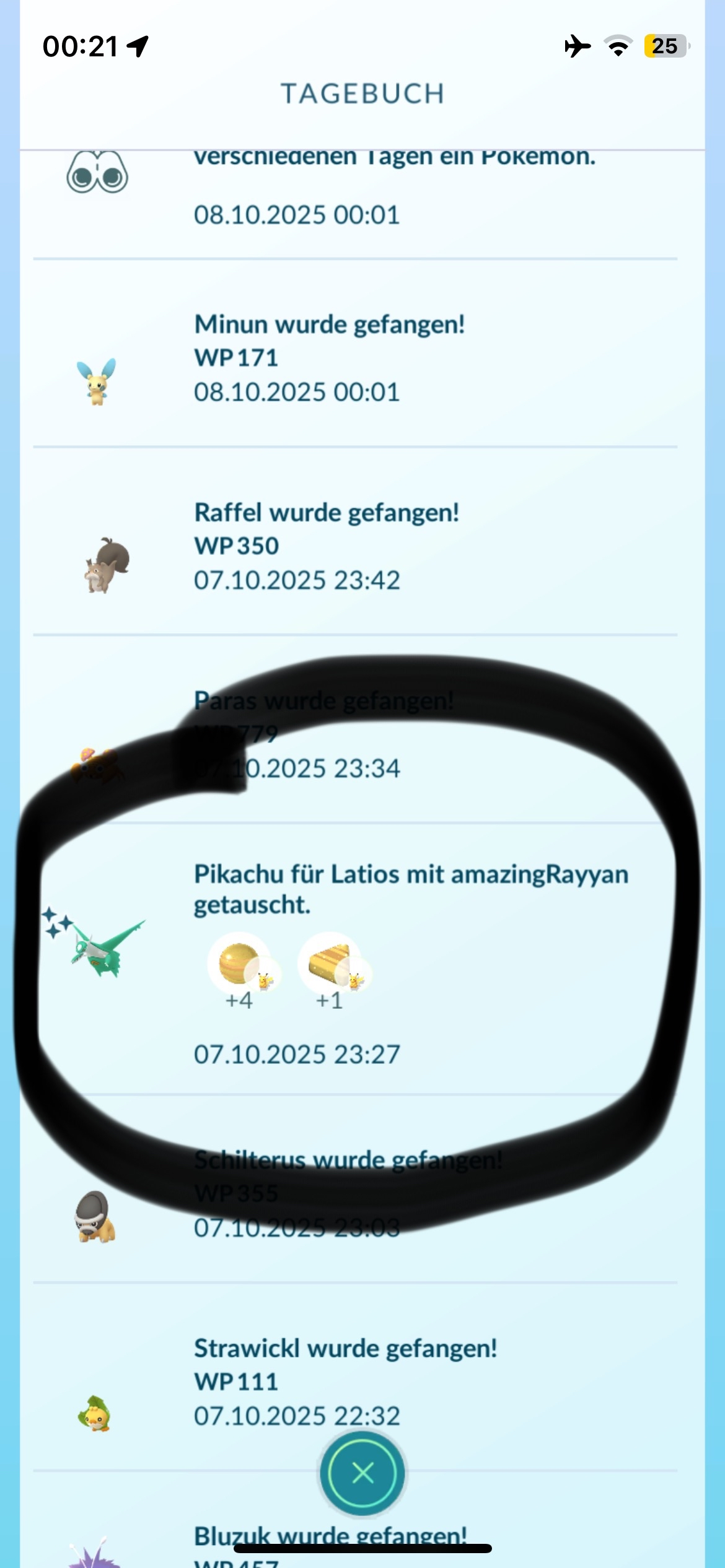Image resolution: width=725 pixels, height=1568 pixels.
Task: Close the Tagebuch with the X button
Action: 362,1473
